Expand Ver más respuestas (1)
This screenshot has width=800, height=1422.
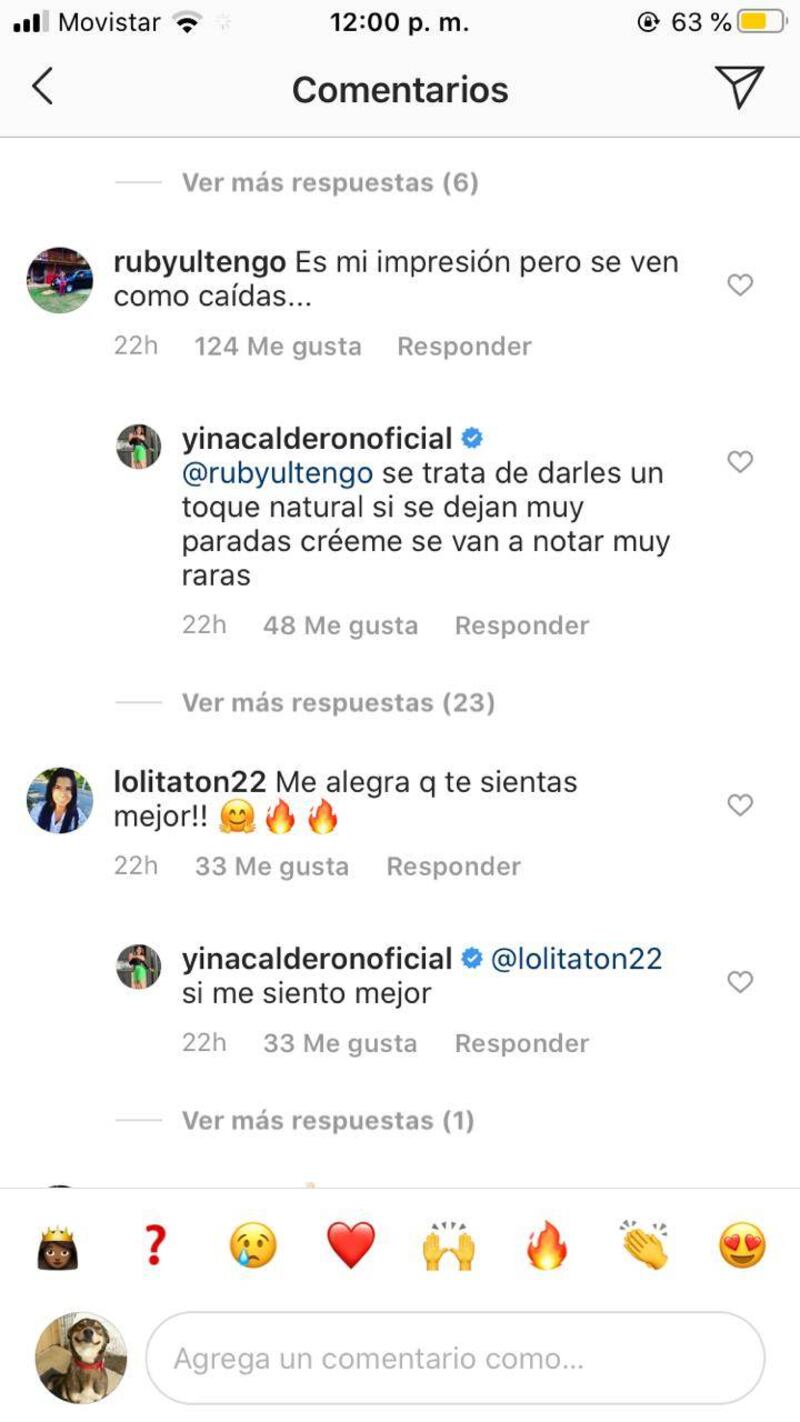pos(327,1120)
